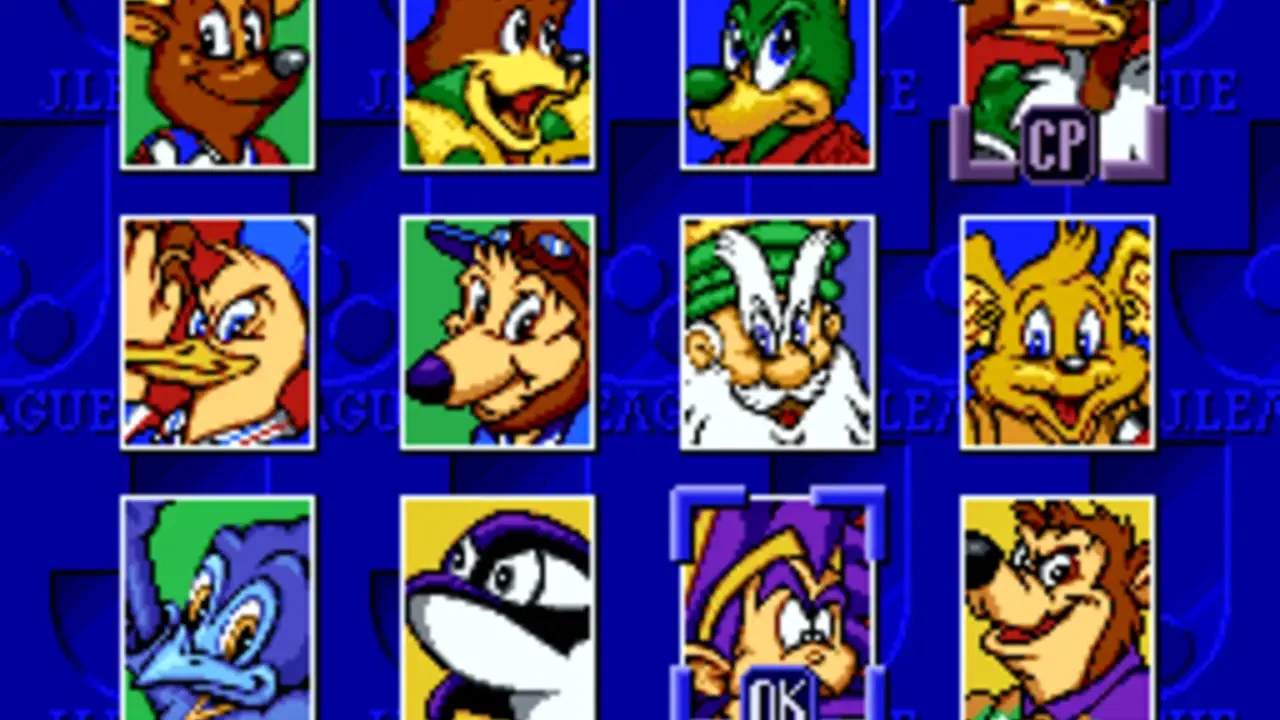Choose the bird mascot wearing blue cap

[218, 332]
